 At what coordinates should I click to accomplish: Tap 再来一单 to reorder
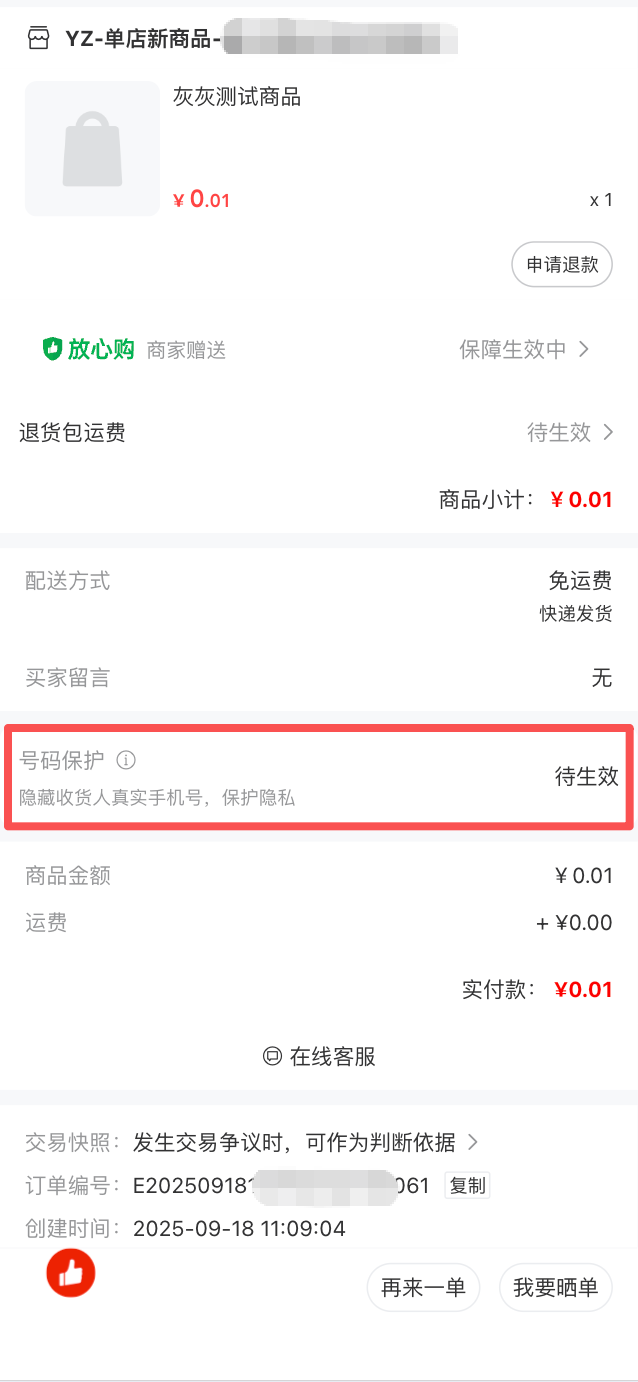tap(424, 1287)
